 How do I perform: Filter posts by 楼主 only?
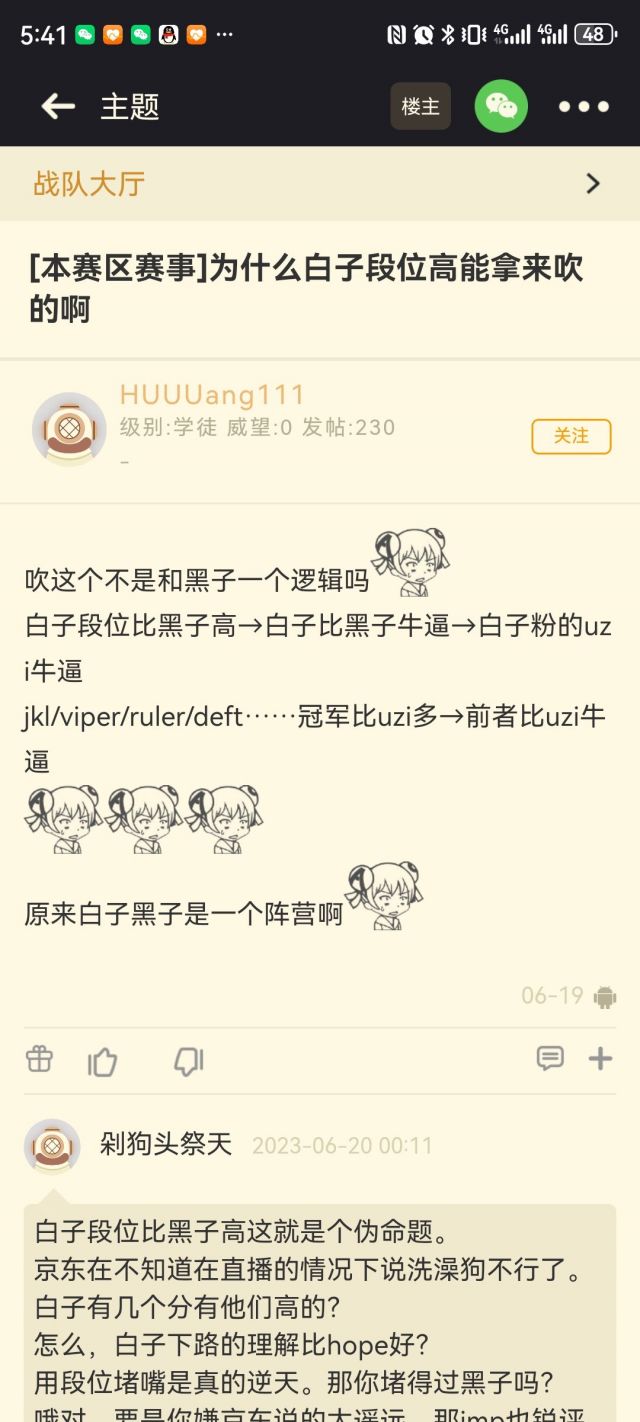tap(420, 106)
